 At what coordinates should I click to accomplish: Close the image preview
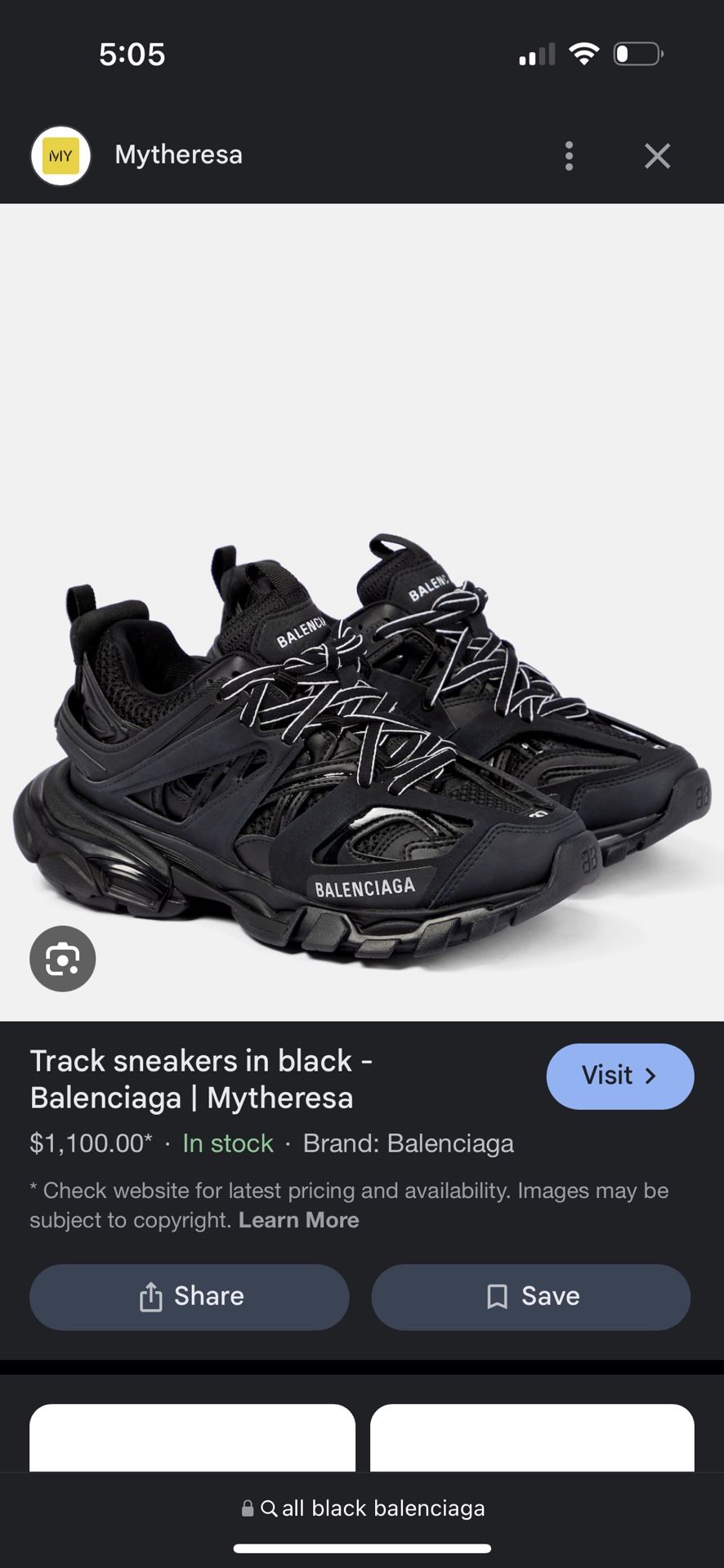click(x=657, y=155)
